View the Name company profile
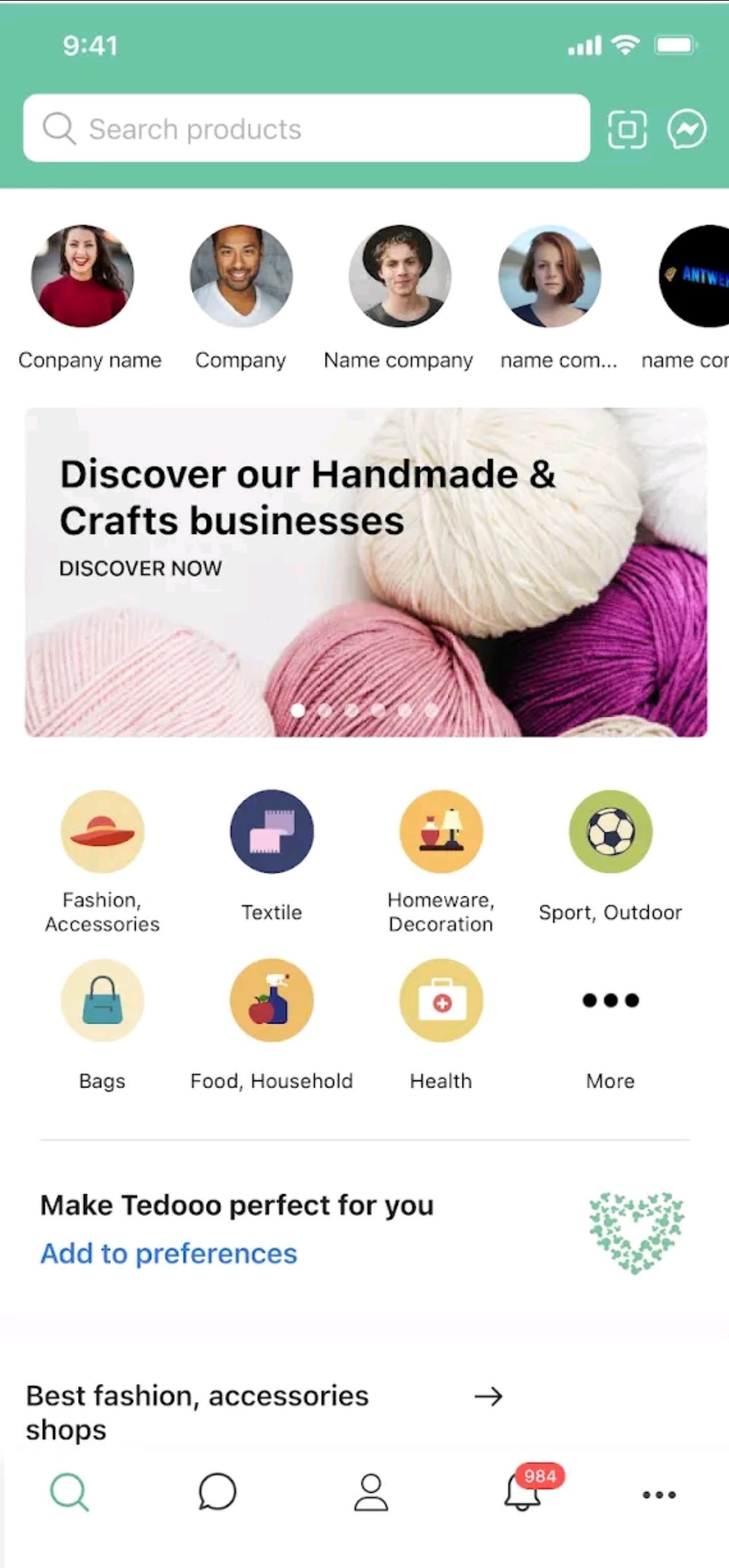The image size is (729, 1568). (x=399, y=277)
